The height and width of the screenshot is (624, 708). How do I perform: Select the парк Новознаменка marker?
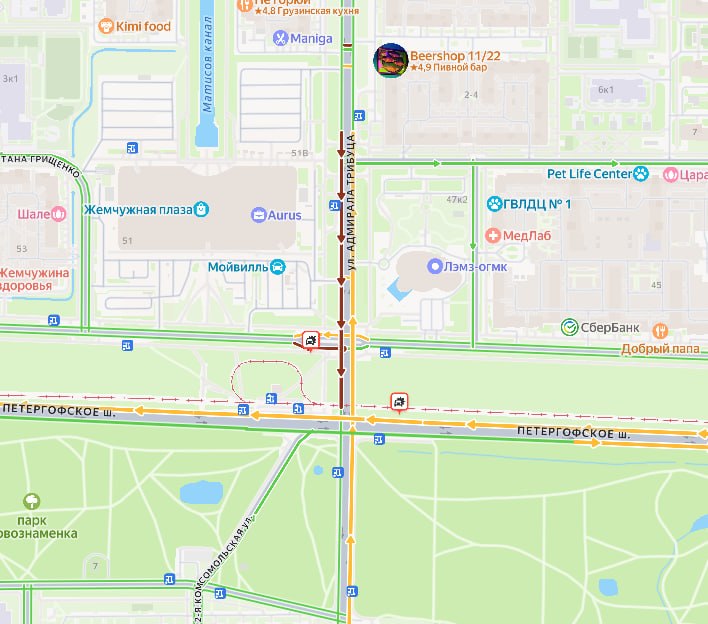coord(32,502)
